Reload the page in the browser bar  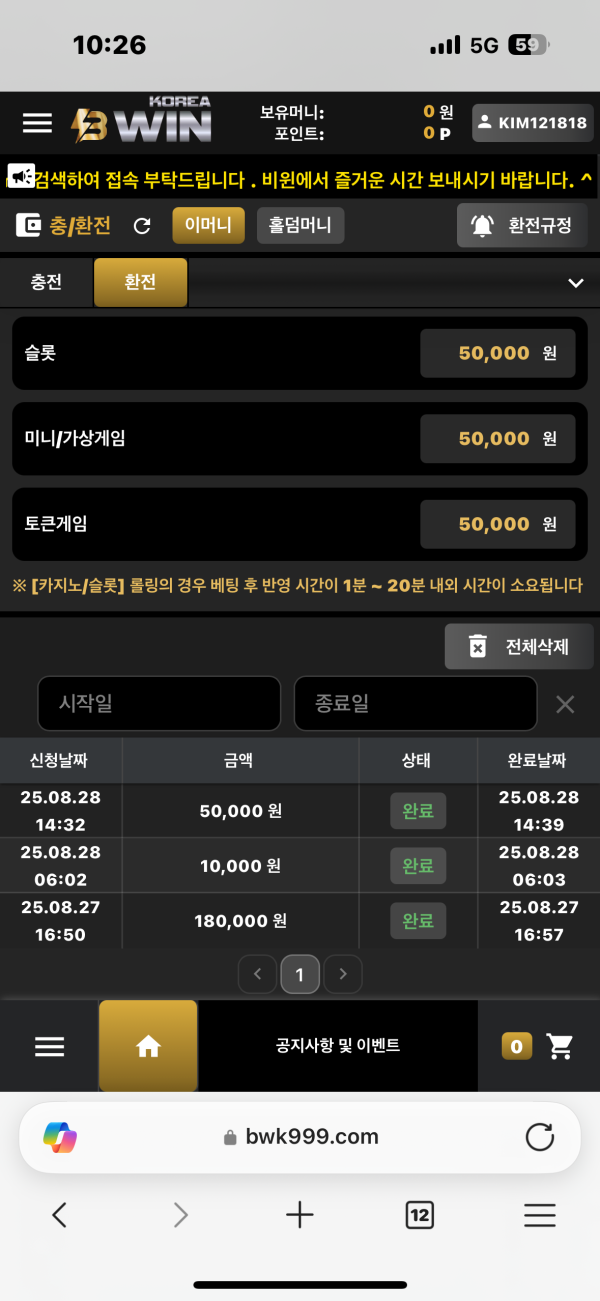point(540,1137)
